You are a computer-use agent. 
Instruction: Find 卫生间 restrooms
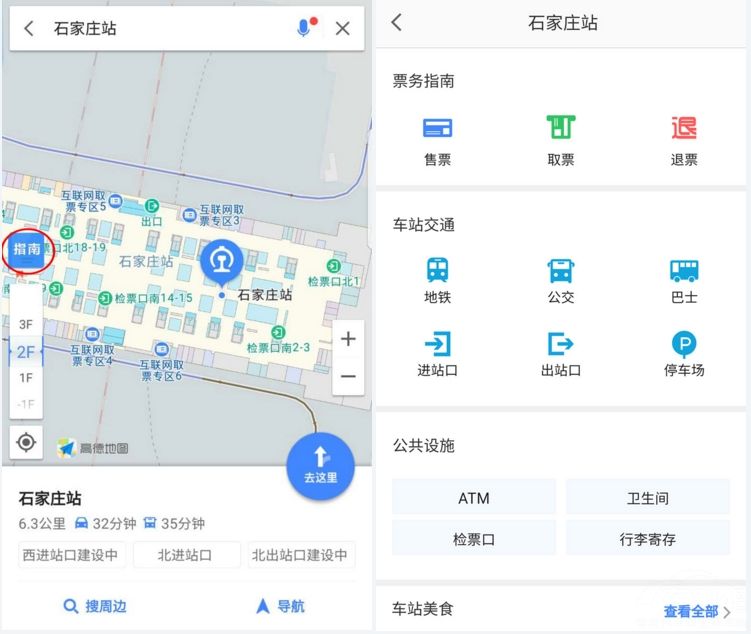coord(647,497)
